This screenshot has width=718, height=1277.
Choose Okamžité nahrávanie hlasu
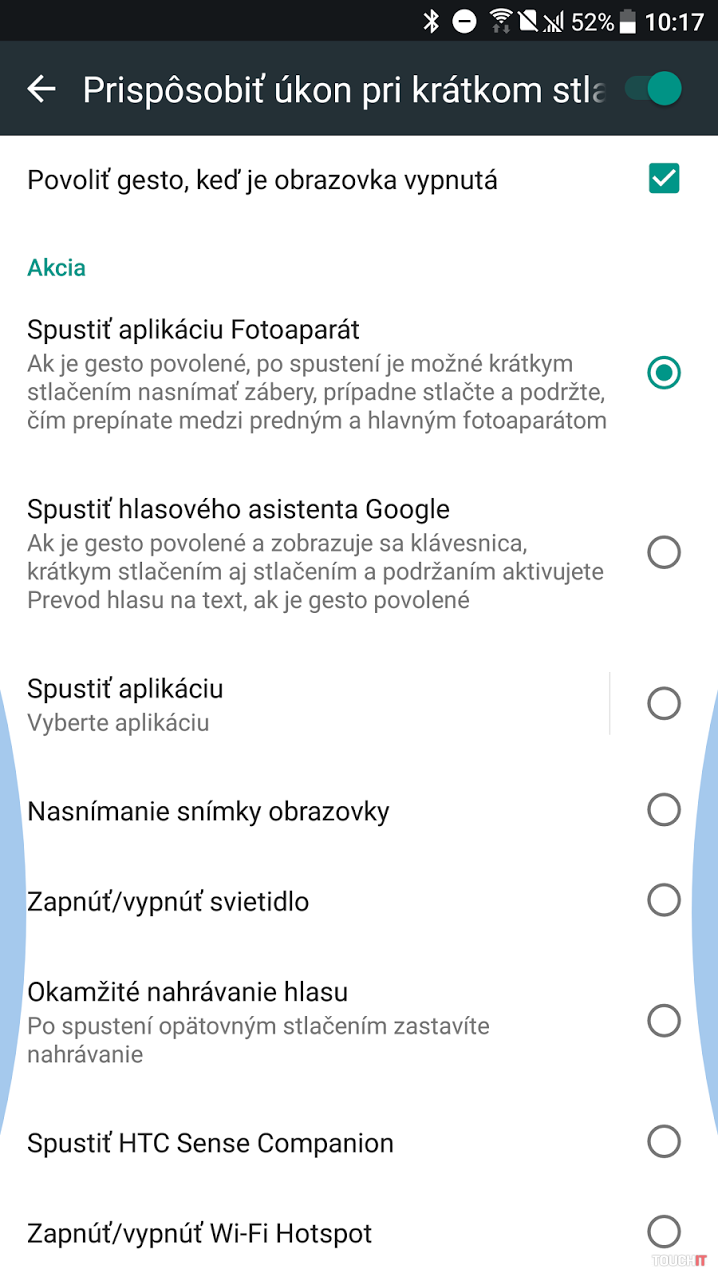pyautogui.click(x=664, y=1021)
